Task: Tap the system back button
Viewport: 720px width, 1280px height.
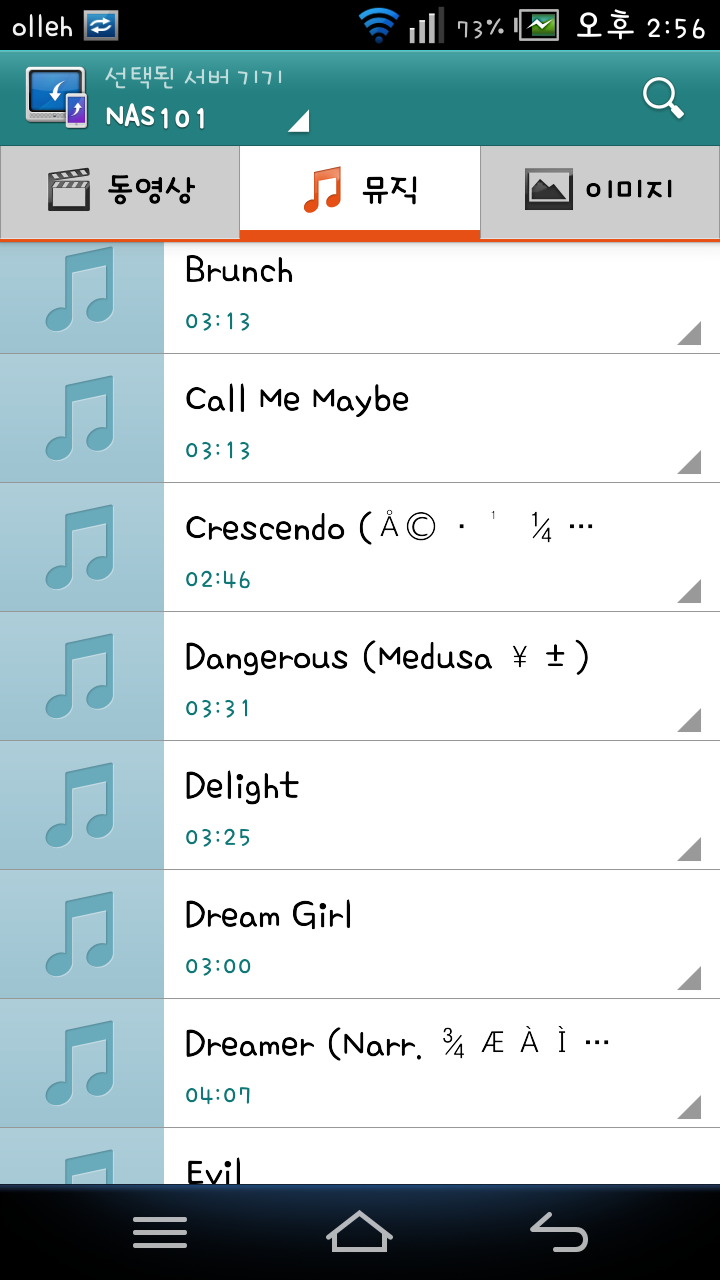Action: (559, 1232)
